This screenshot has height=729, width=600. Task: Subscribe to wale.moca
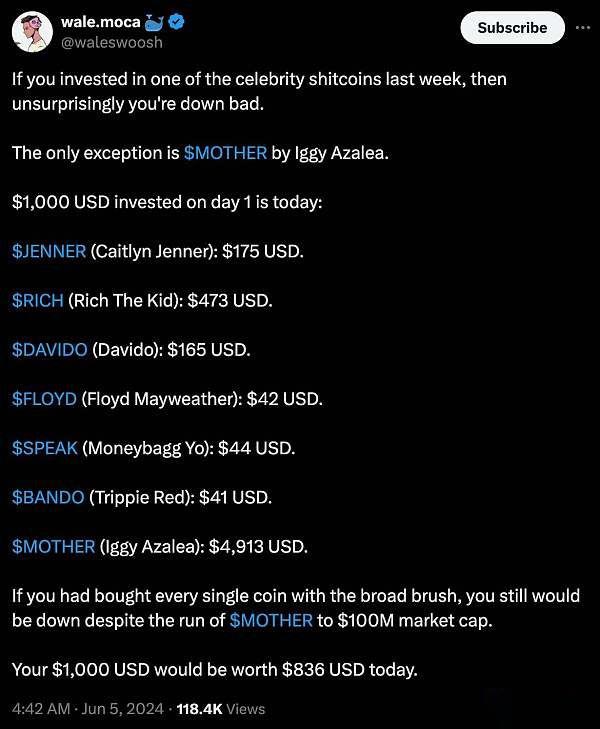click(512, 28)
